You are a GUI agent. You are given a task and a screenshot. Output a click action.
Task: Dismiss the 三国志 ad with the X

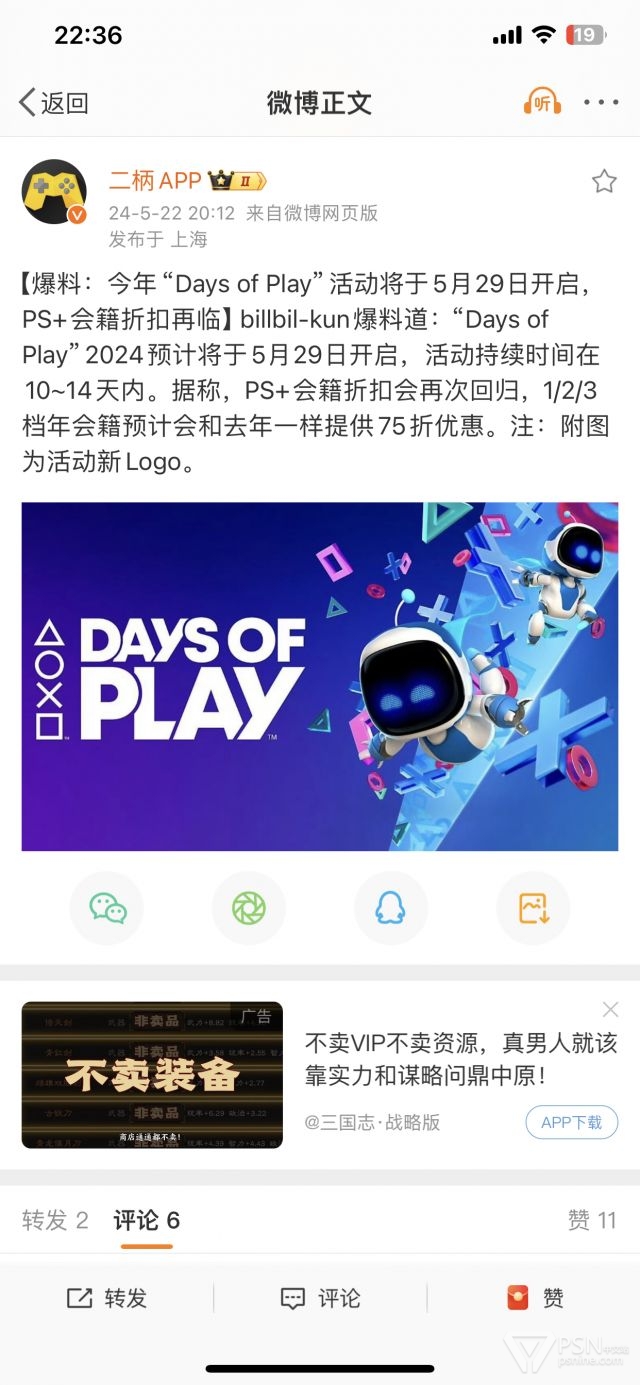(x=610, y=1009)
